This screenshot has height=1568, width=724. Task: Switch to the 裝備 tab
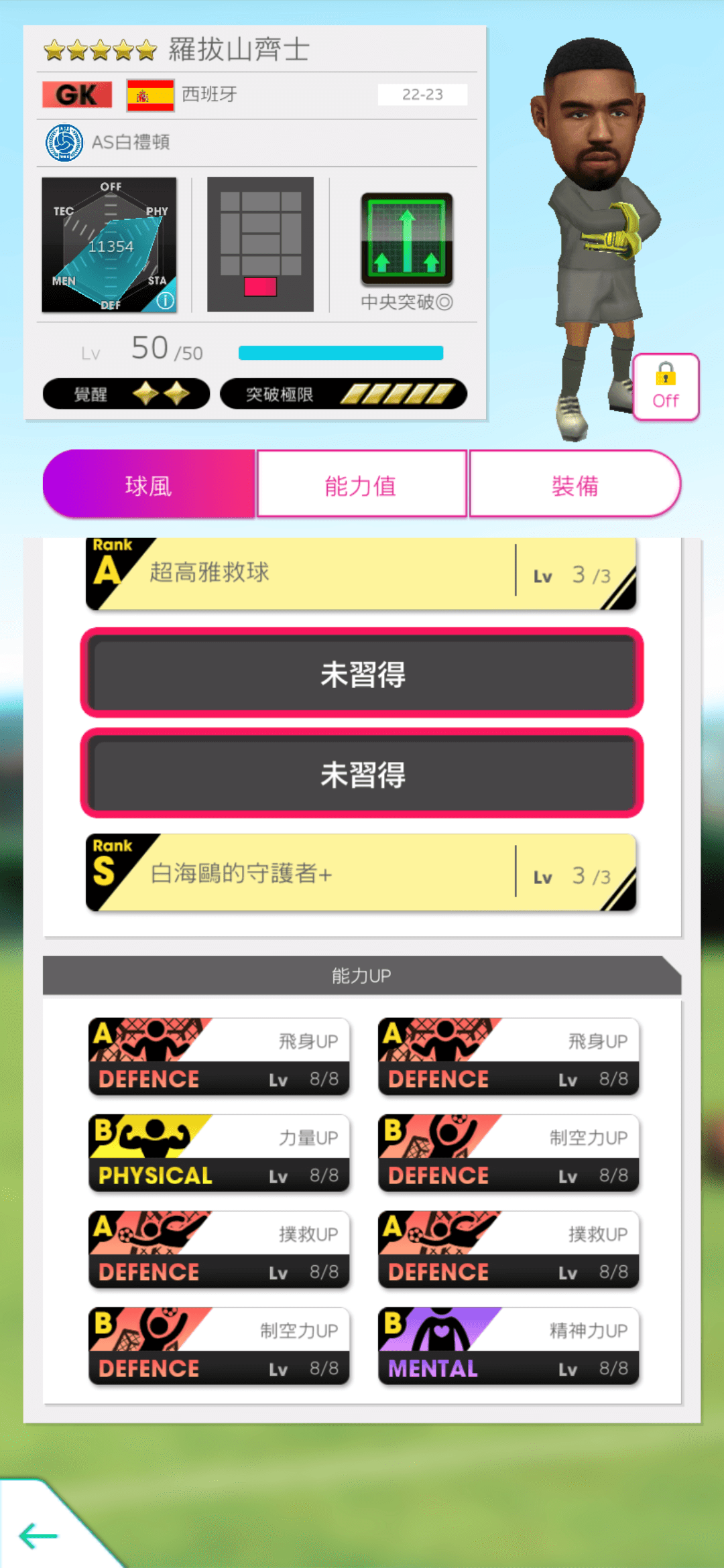575,485
